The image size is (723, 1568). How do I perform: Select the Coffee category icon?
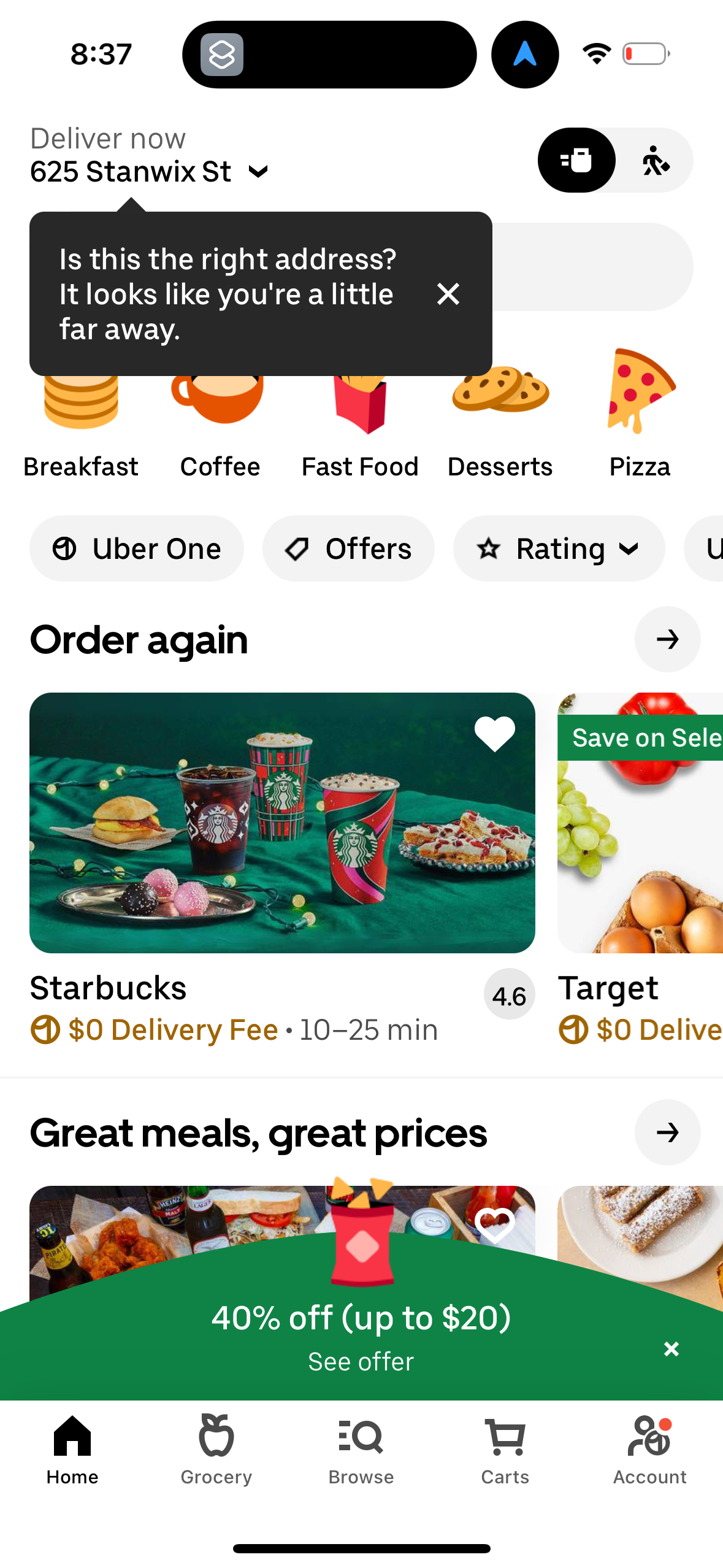click(x=220, y=399)
